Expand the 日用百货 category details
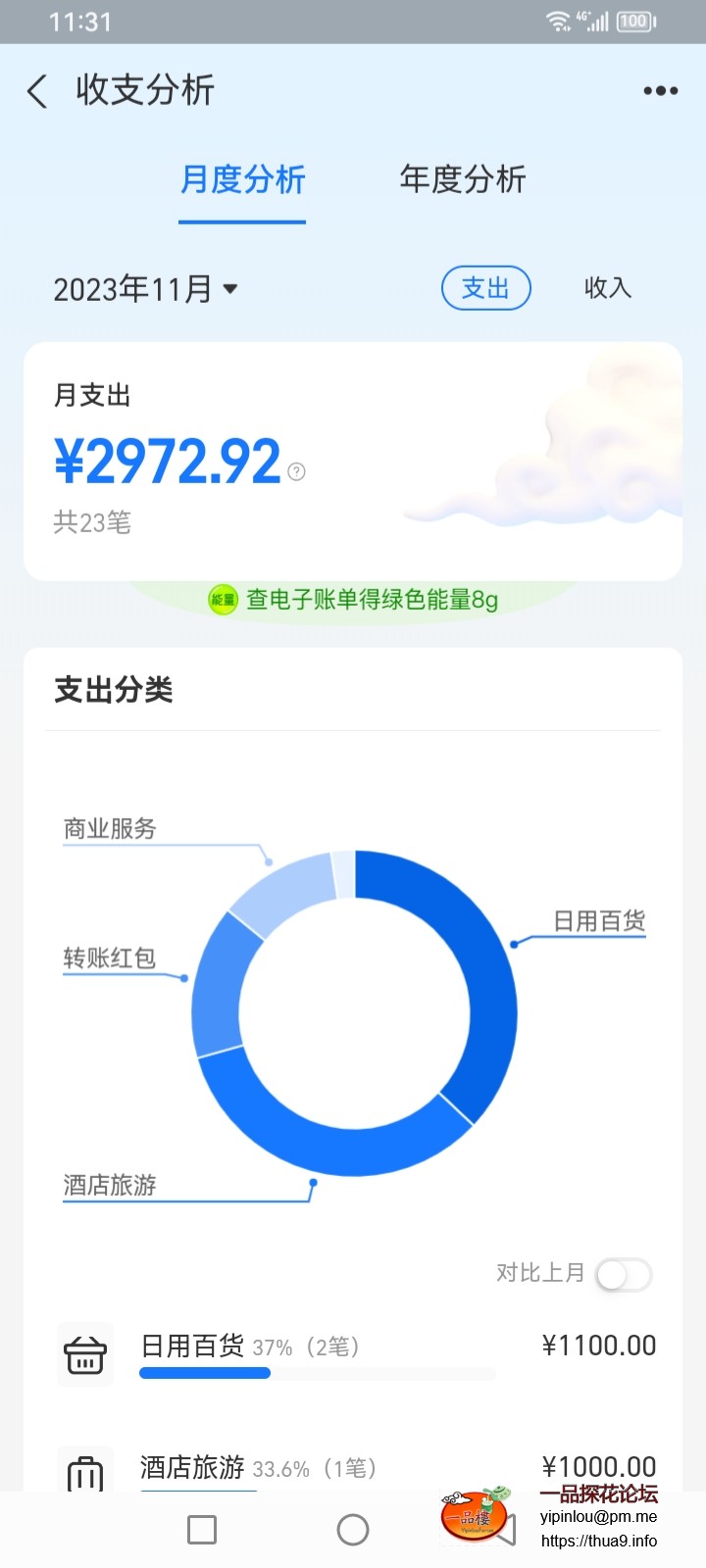Screen dimensions: 706x1568 click(x=353, y=1347)
